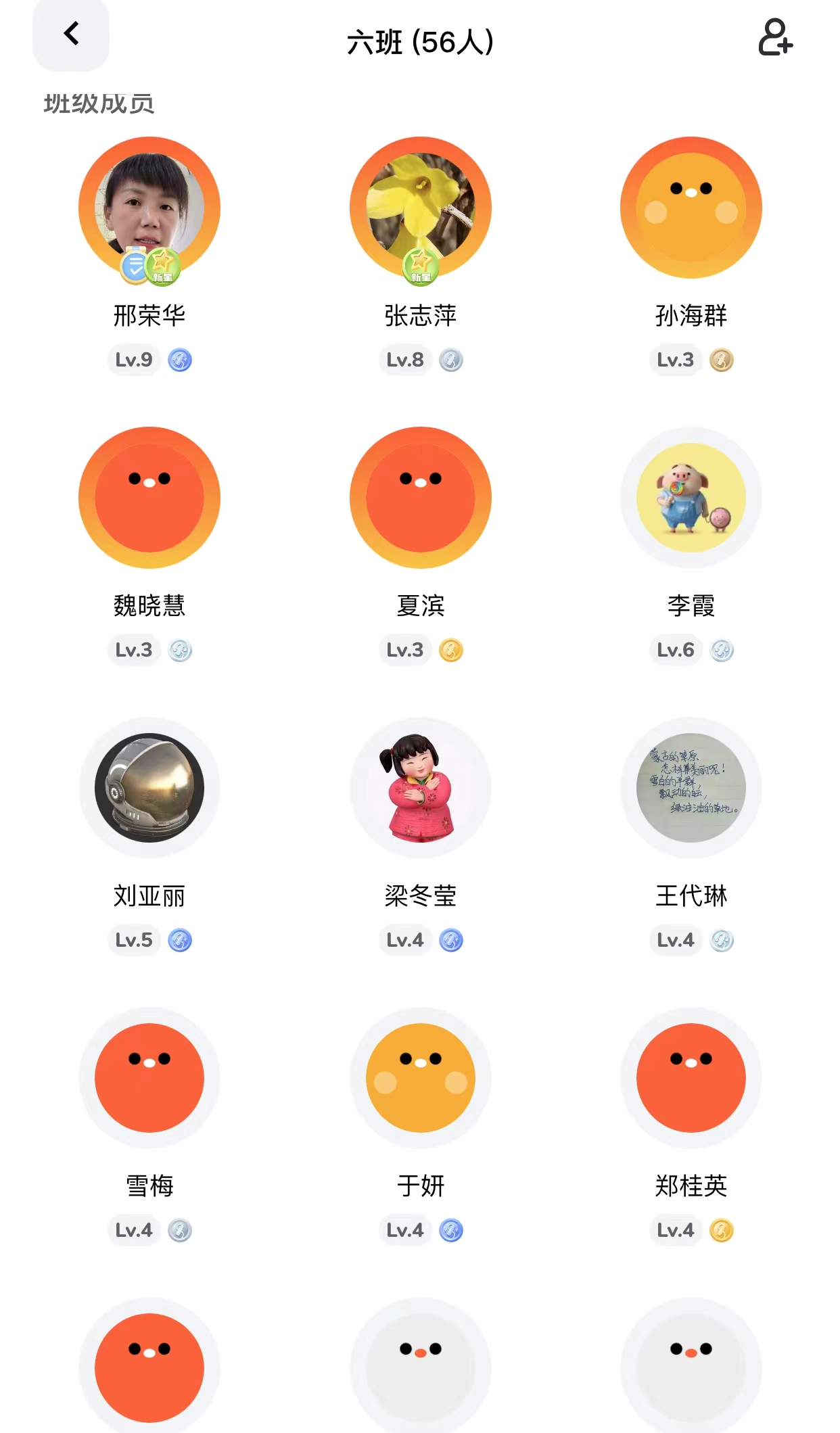Tap on member 于妍
This screenshot has height=1433, width=840.
click(x=420, y=1078)
